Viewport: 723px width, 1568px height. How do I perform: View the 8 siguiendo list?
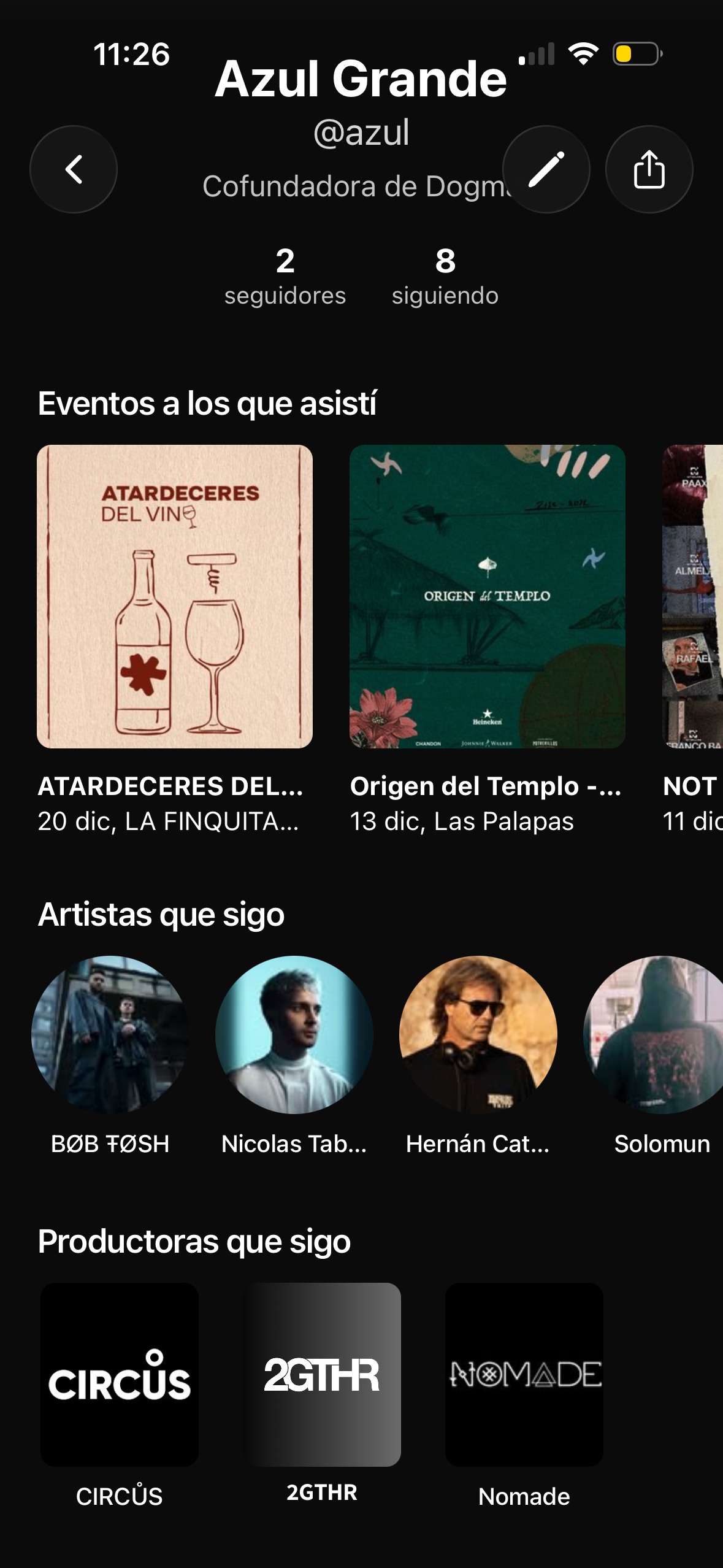click(445, 276)
